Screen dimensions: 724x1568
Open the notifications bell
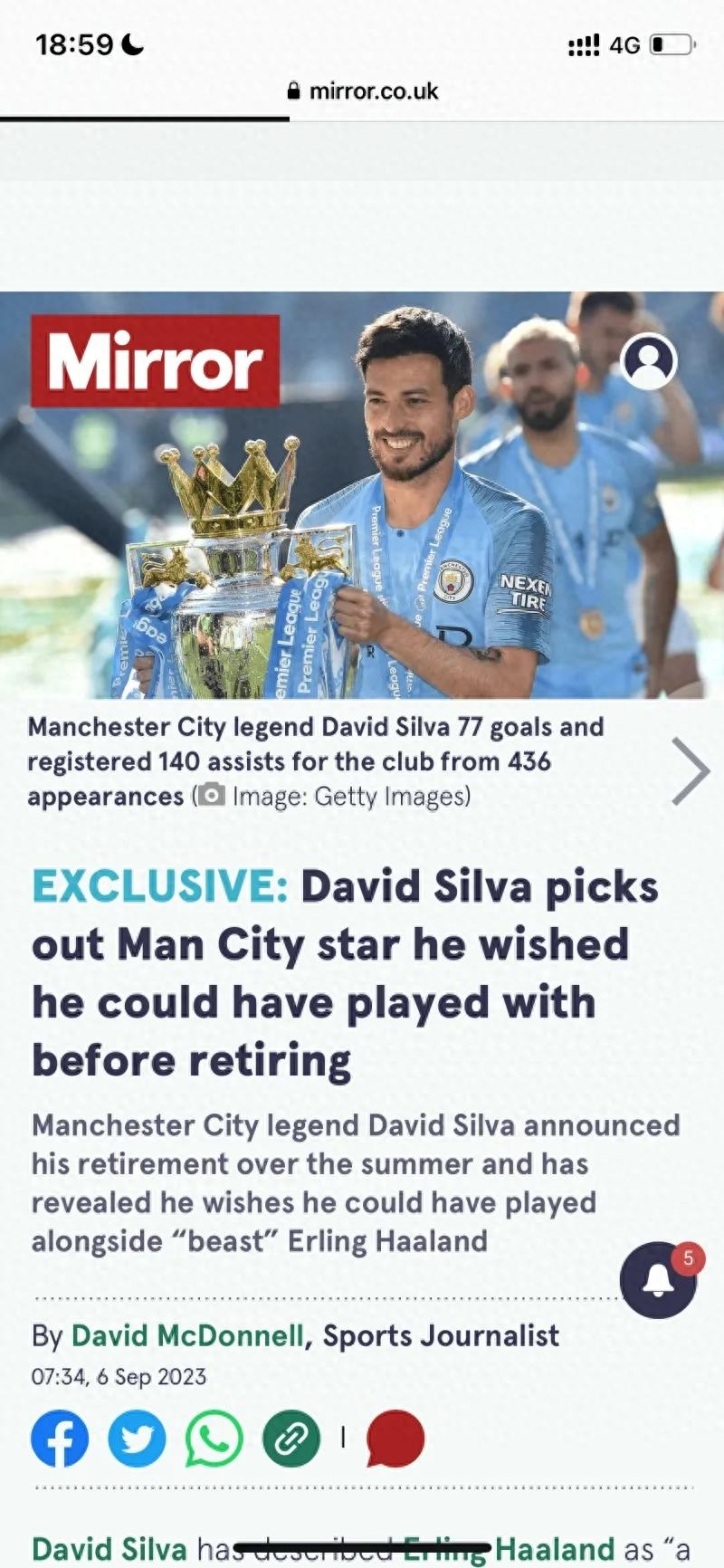[658, 1279]
